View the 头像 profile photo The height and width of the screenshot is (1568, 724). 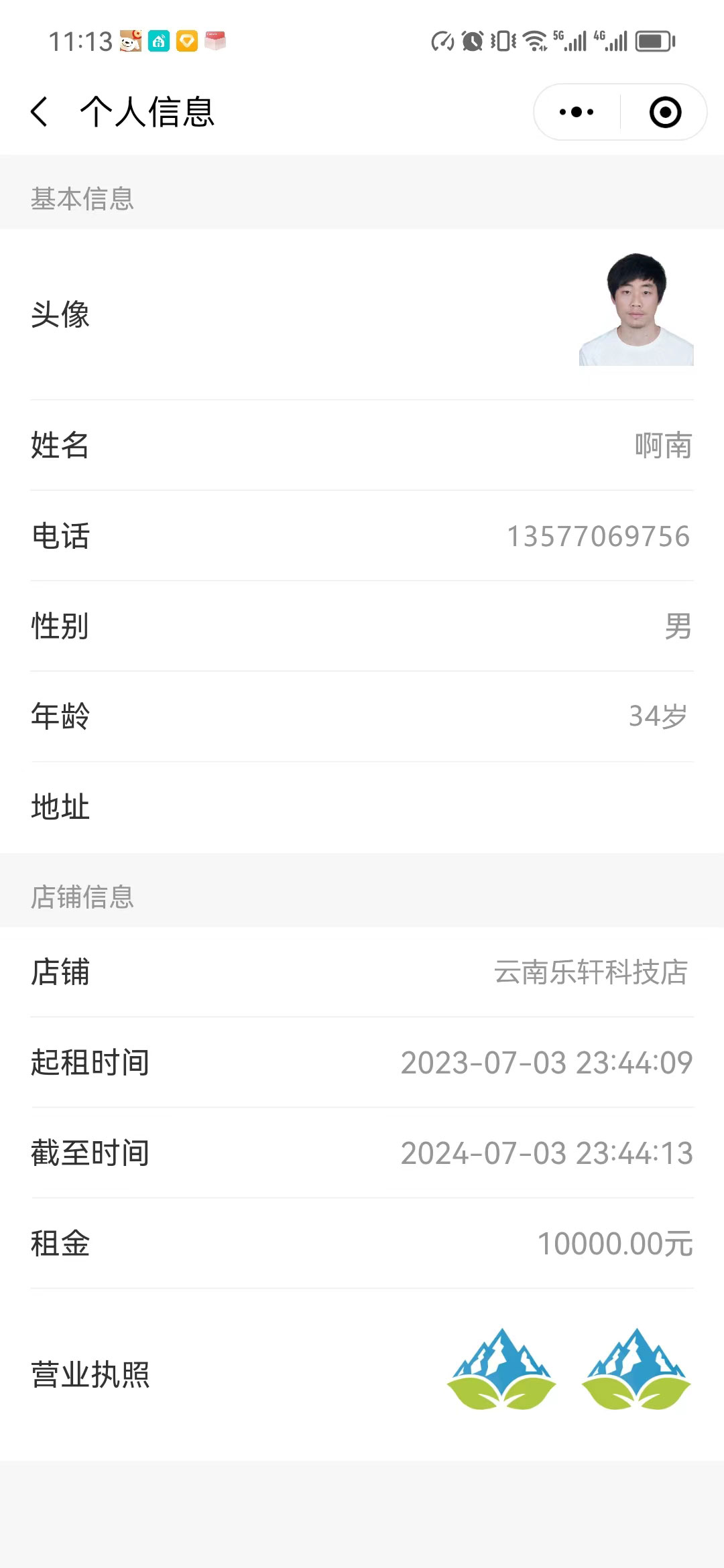pyautogui.click(x=636, y=309)
